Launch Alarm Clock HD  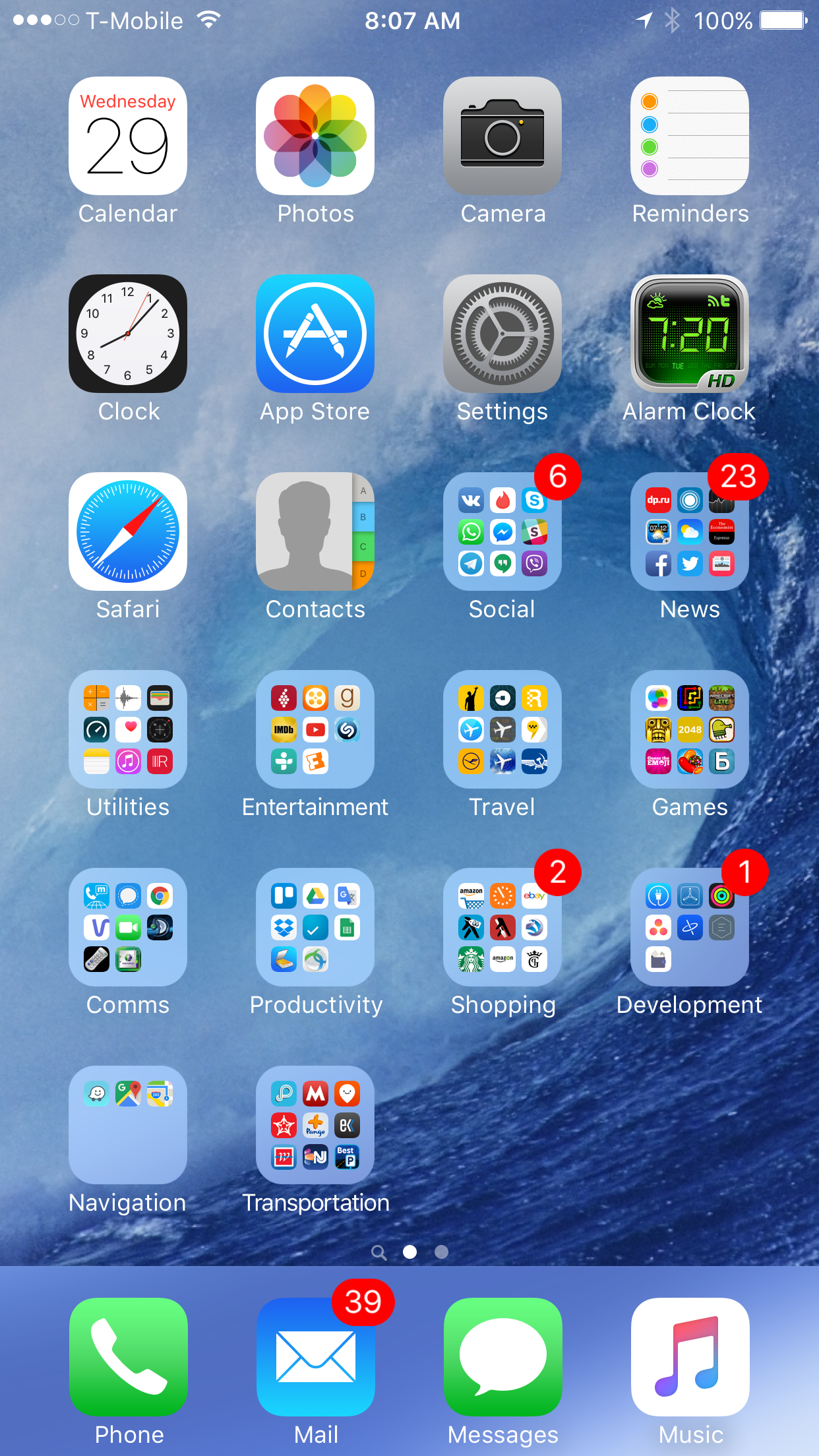(x=690, y=334)
